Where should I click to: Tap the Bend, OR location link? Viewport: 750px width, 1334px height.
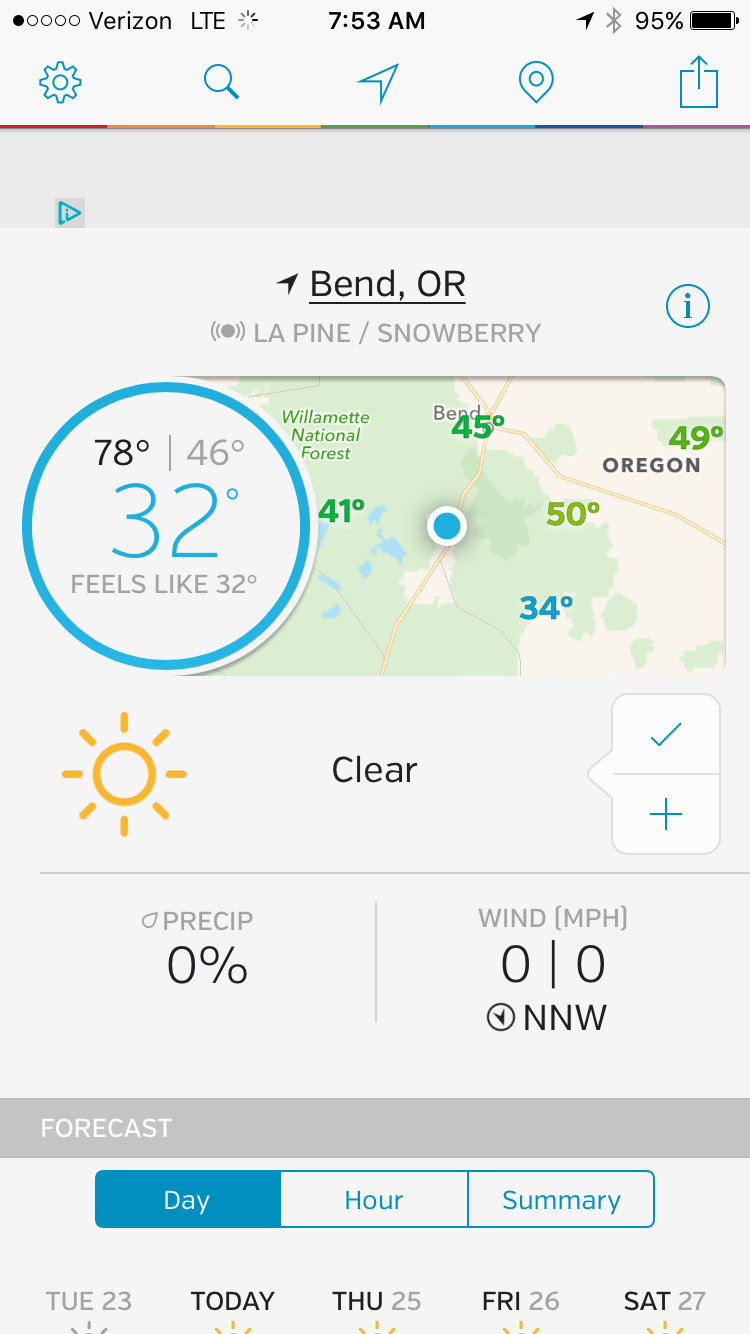387,284
